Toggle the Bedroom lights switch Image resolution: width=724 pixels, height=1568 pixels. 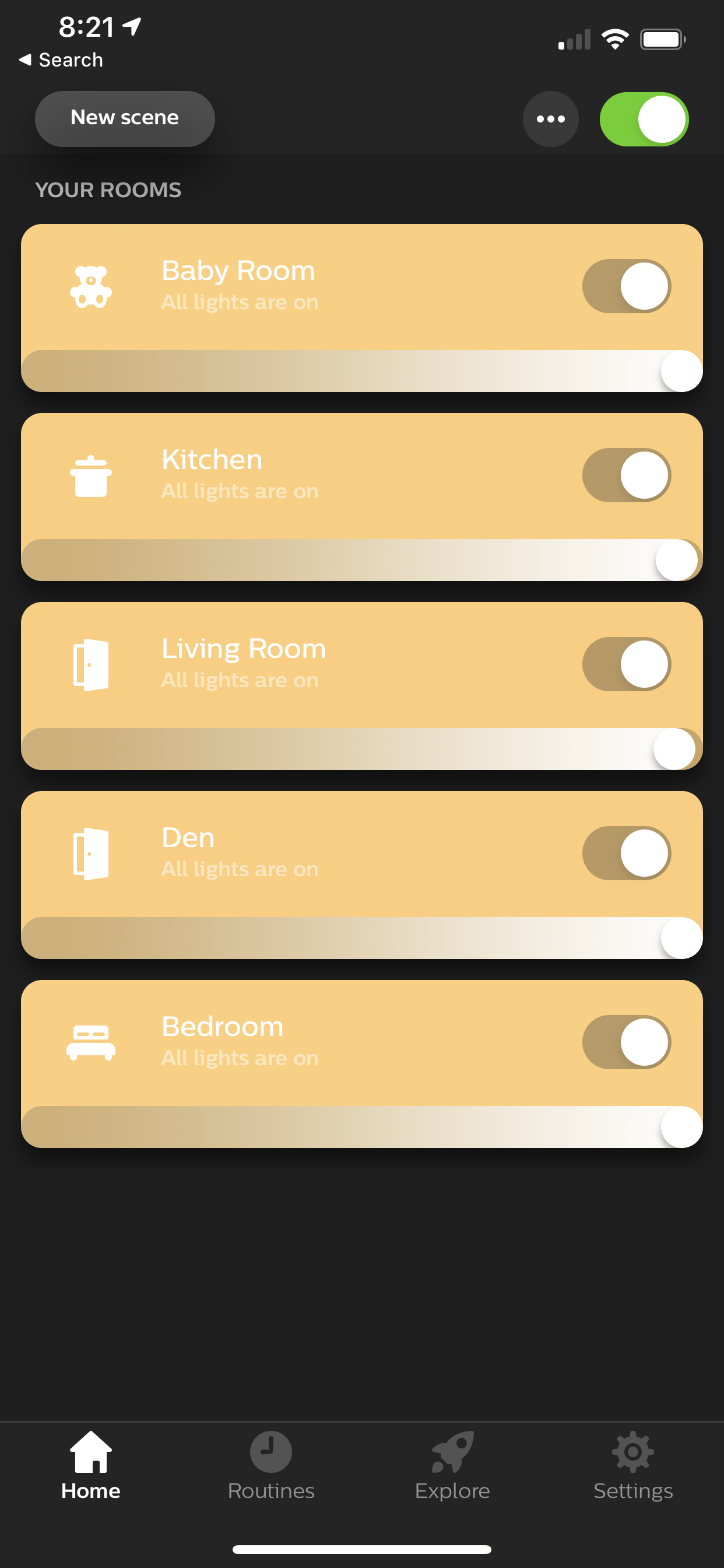pyautogui.click(x=627, y=1042)
